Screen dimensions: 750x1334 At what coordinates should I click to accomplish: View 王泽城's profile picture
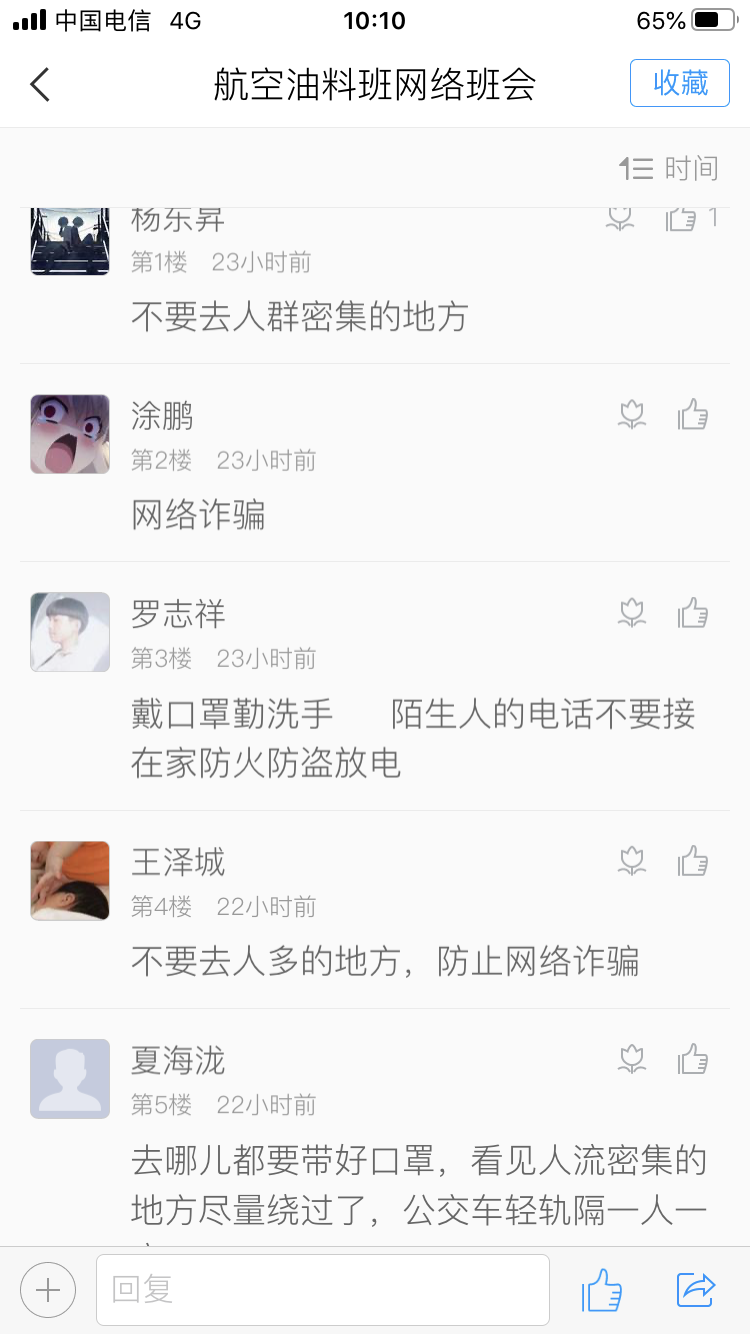click(x=70, y=880)
